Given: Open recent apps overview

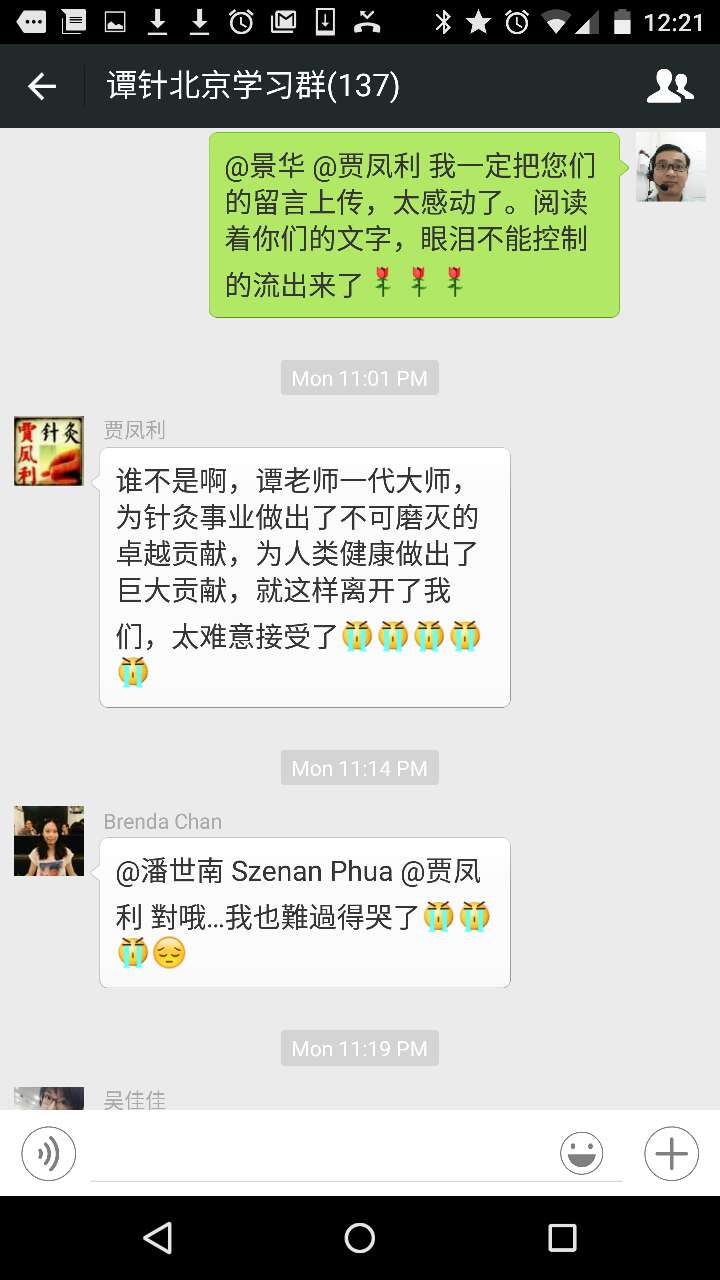Looking at the screenshot, I should [562, 1238].
